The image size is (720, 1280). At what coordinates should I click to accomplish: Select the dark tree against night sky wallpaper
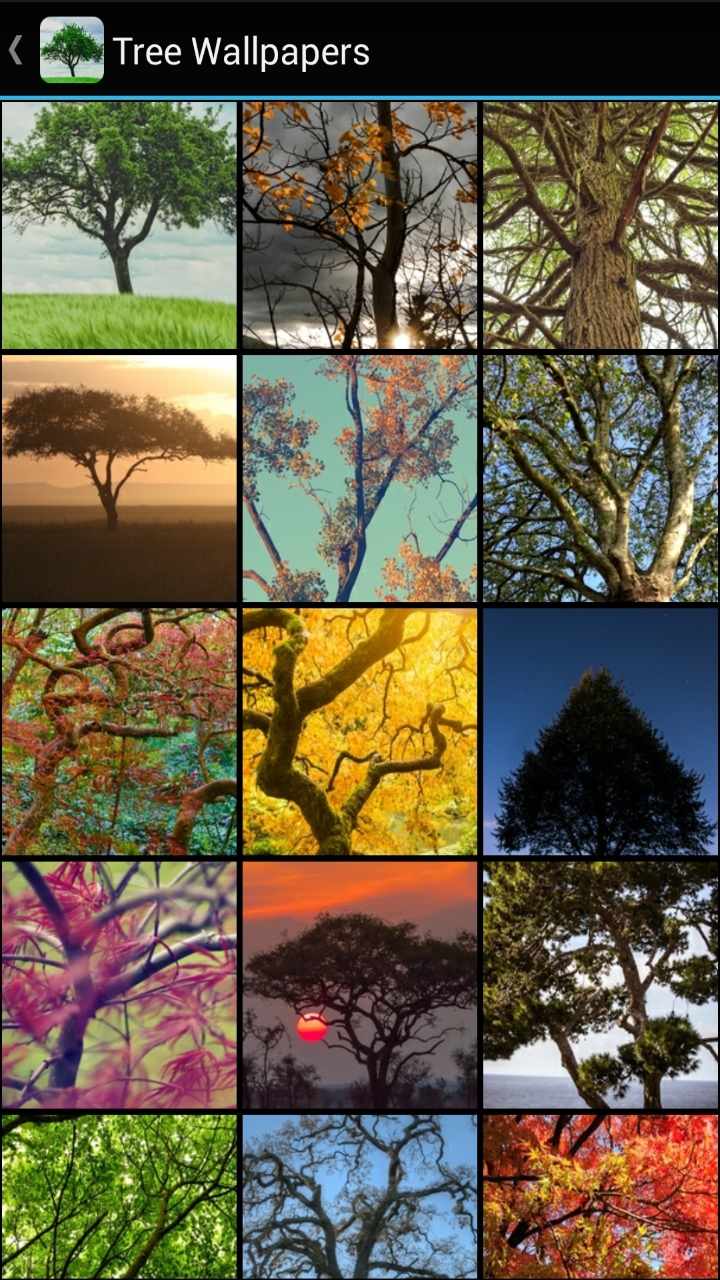(x=600, y=728)
